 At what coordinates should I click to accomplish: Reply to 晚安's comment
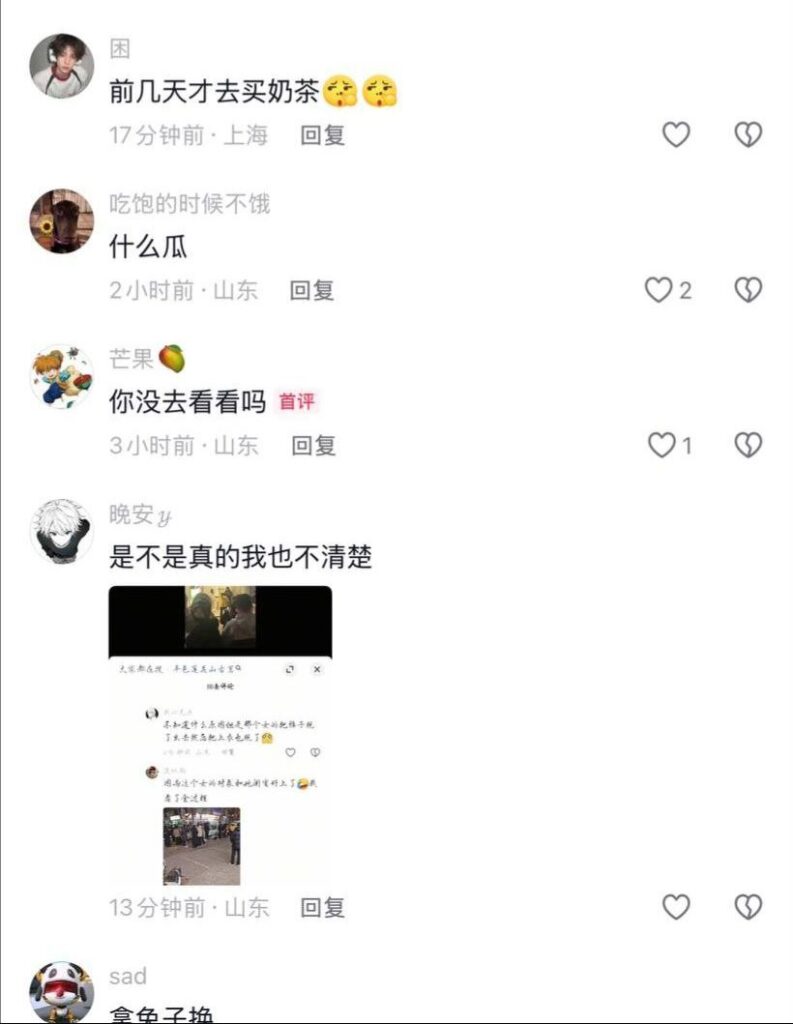(322, 907)
